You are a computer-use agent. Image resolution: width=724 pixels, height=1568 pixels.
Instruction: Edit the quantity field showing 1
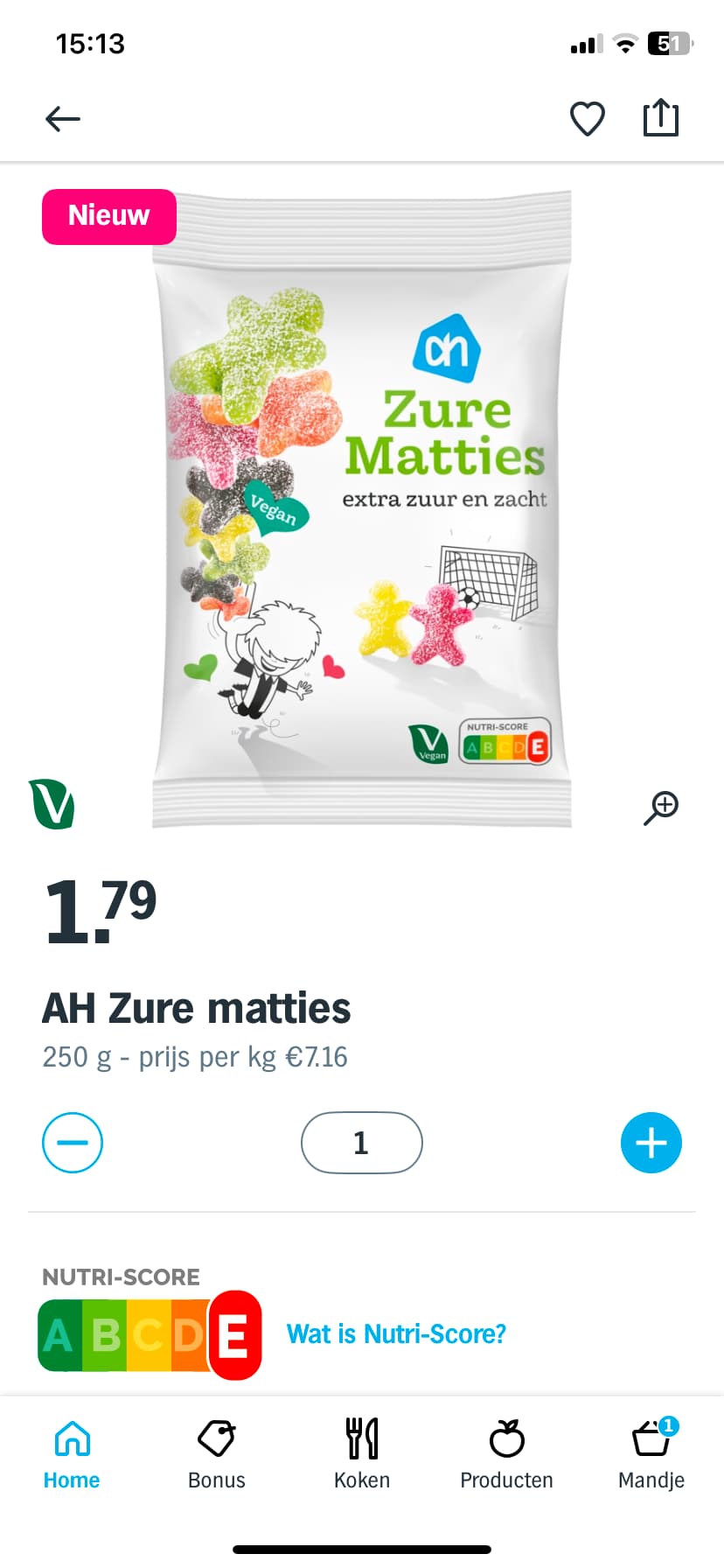[362, 1143]
